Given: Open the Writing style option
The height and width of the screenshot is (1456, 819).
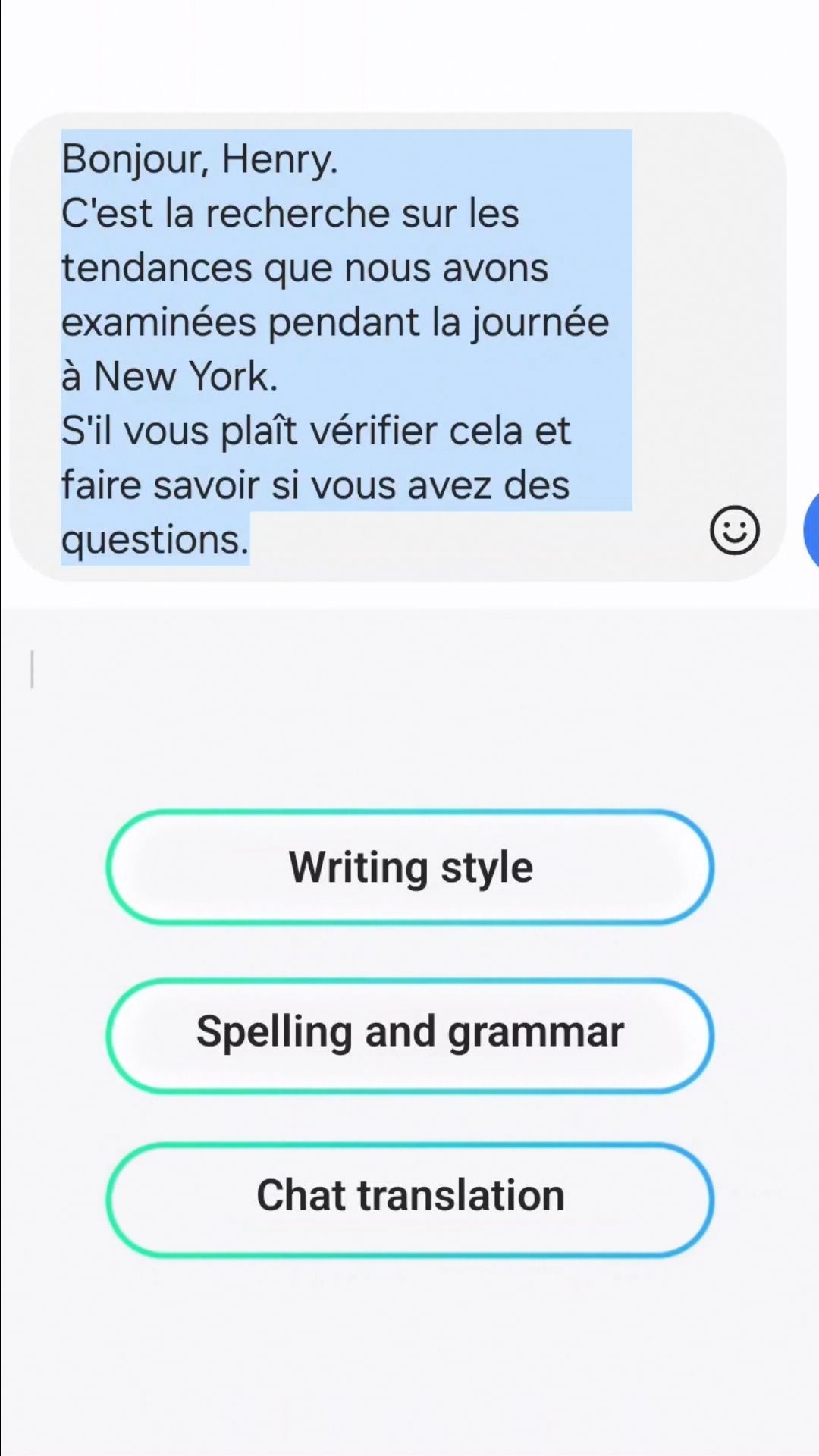Looking at the screenshot, I should 409,867.
